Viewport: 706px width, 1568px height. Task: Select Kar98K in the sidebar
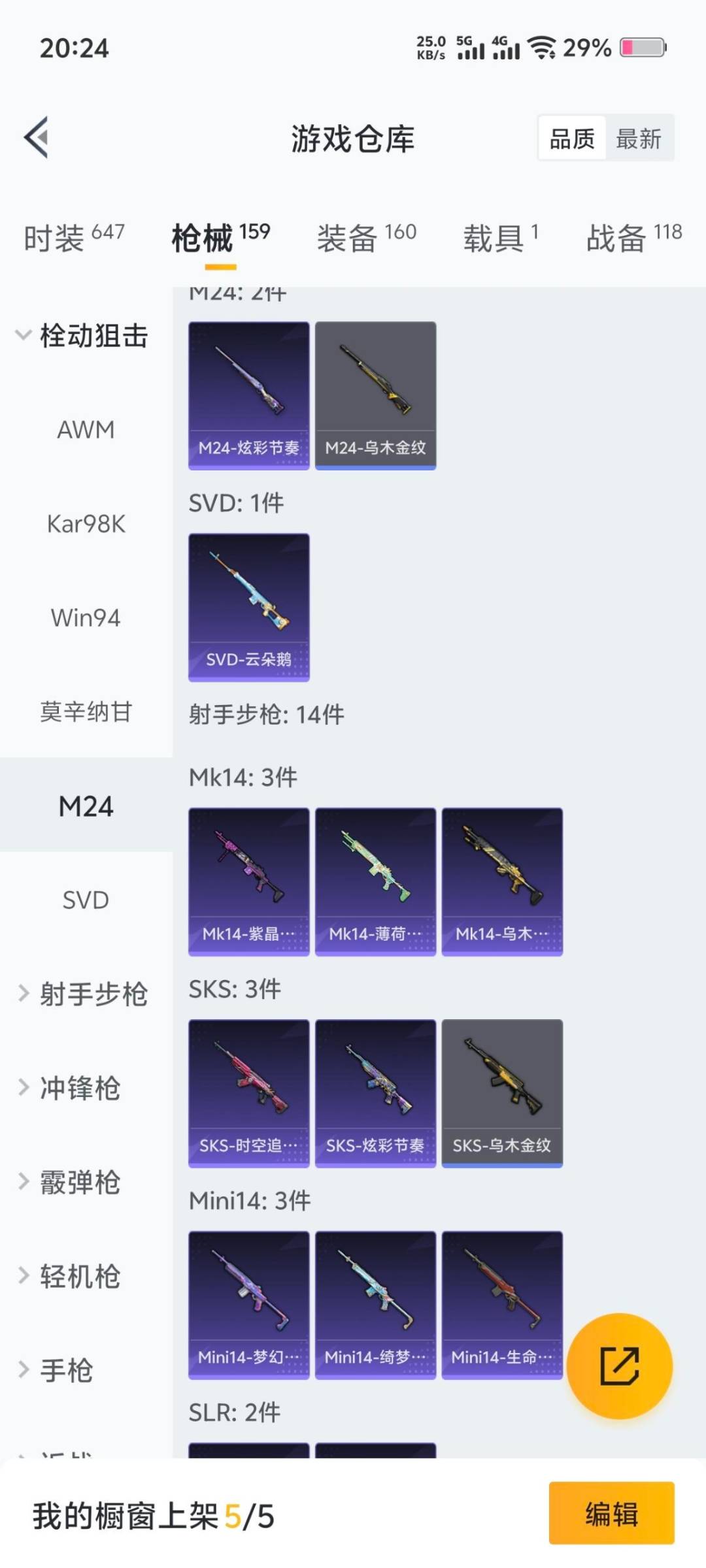point(86,523)
